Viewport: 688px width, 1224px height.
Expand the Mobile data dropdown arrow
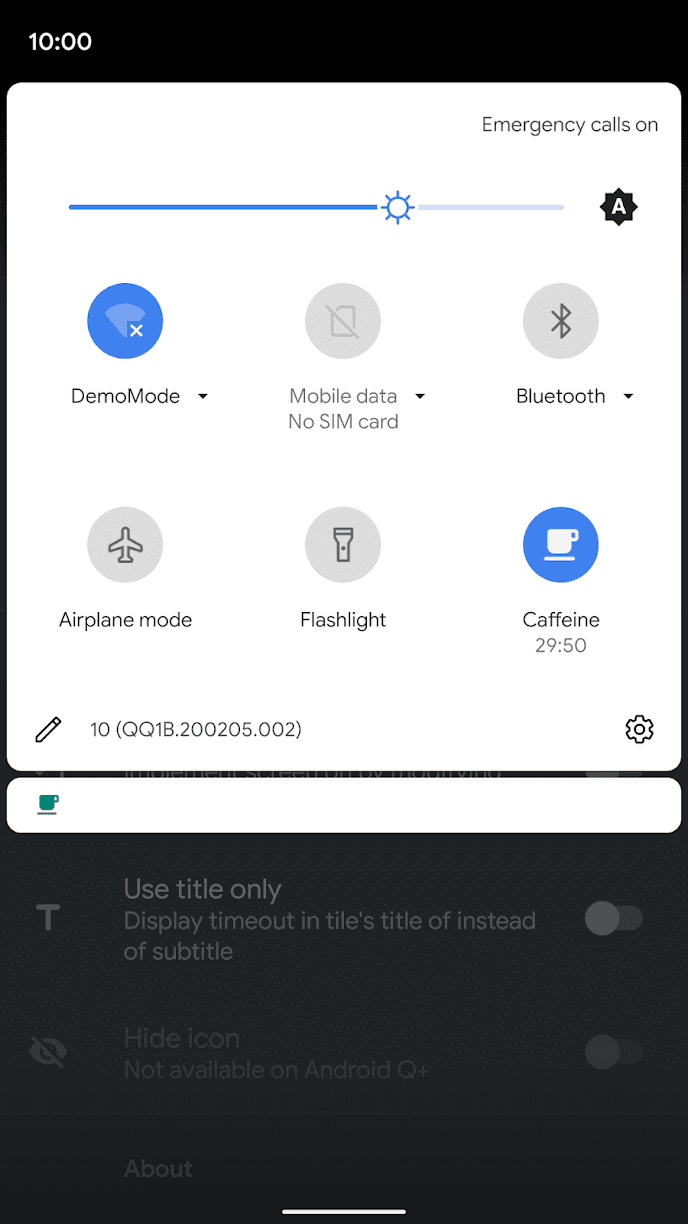point(420,397)
